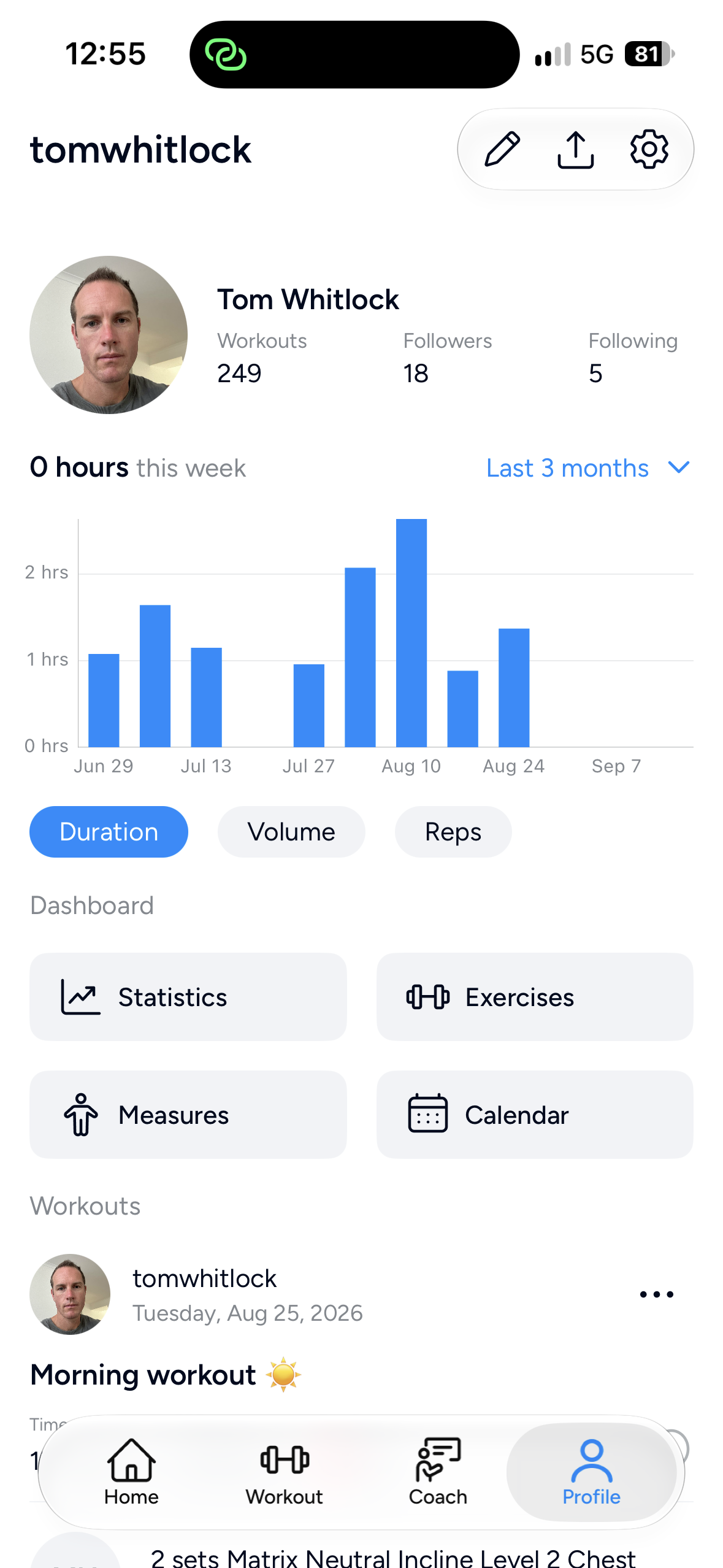Open the Calendar dashboard card
The width and height of the screenshot is (723, 1568).
tap(535, 1115)
